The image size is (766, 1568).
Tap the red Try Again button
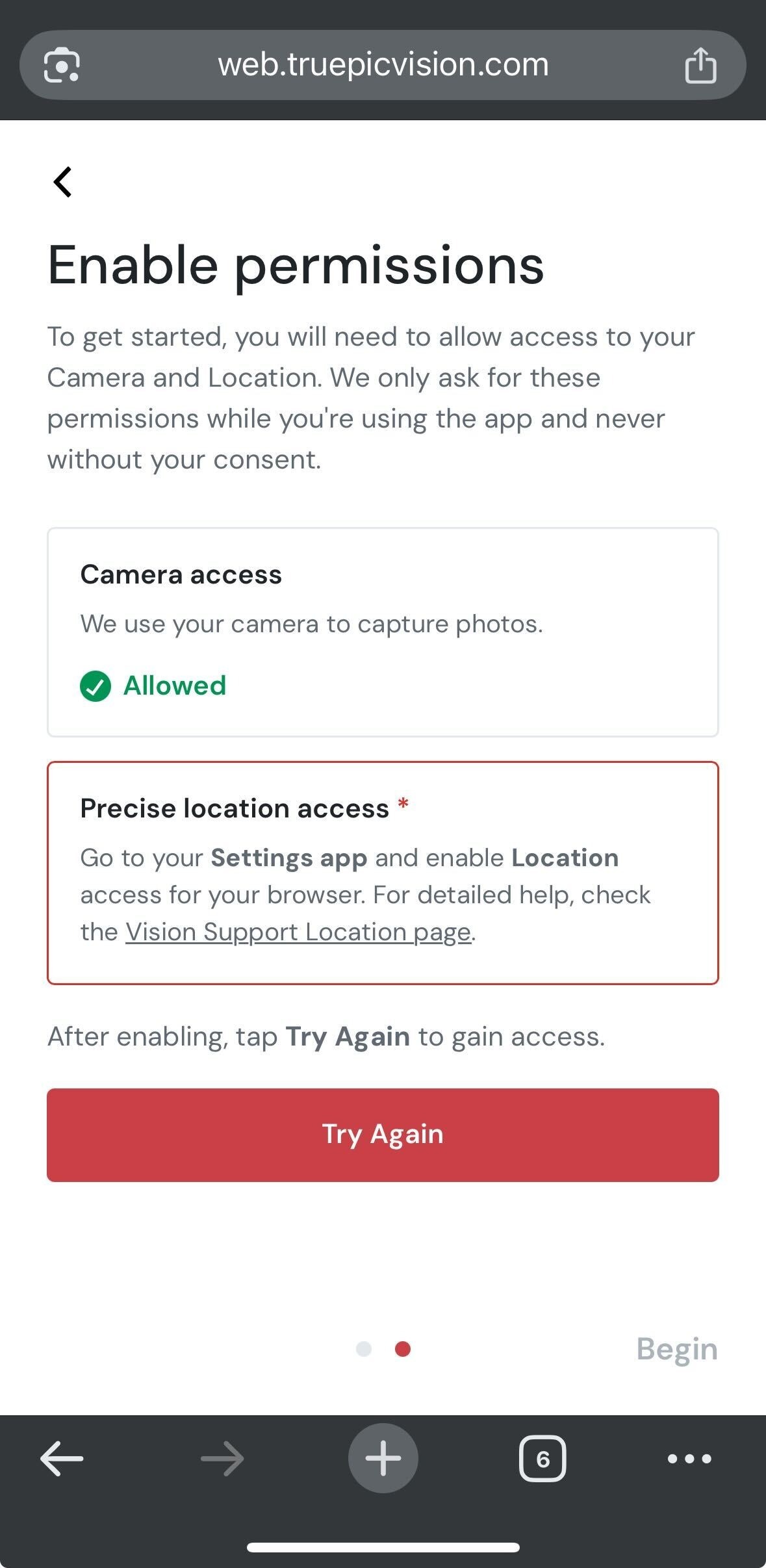click(x=383, y=1135)
